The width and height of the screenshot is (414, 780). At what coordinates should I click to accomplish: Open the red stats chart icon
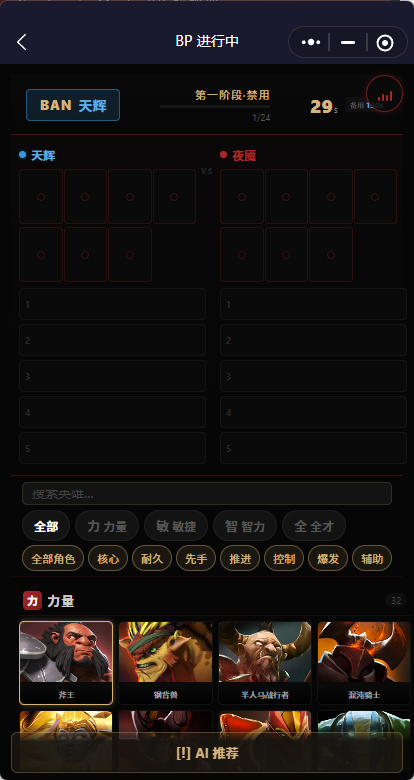coord(384,94)
